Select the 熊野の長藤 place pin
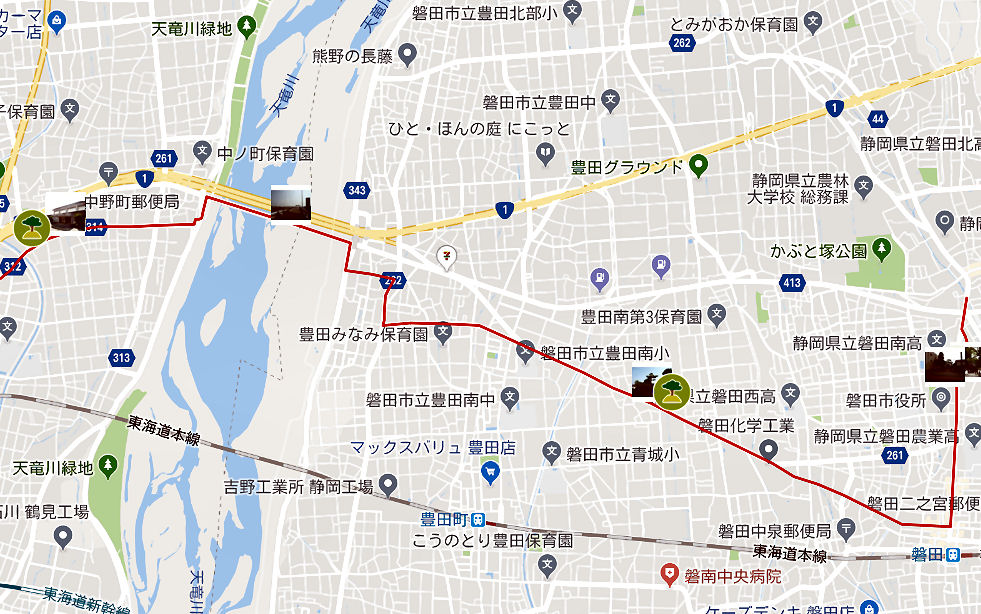The height and width of the screenshot is (614, 981). 407,54
